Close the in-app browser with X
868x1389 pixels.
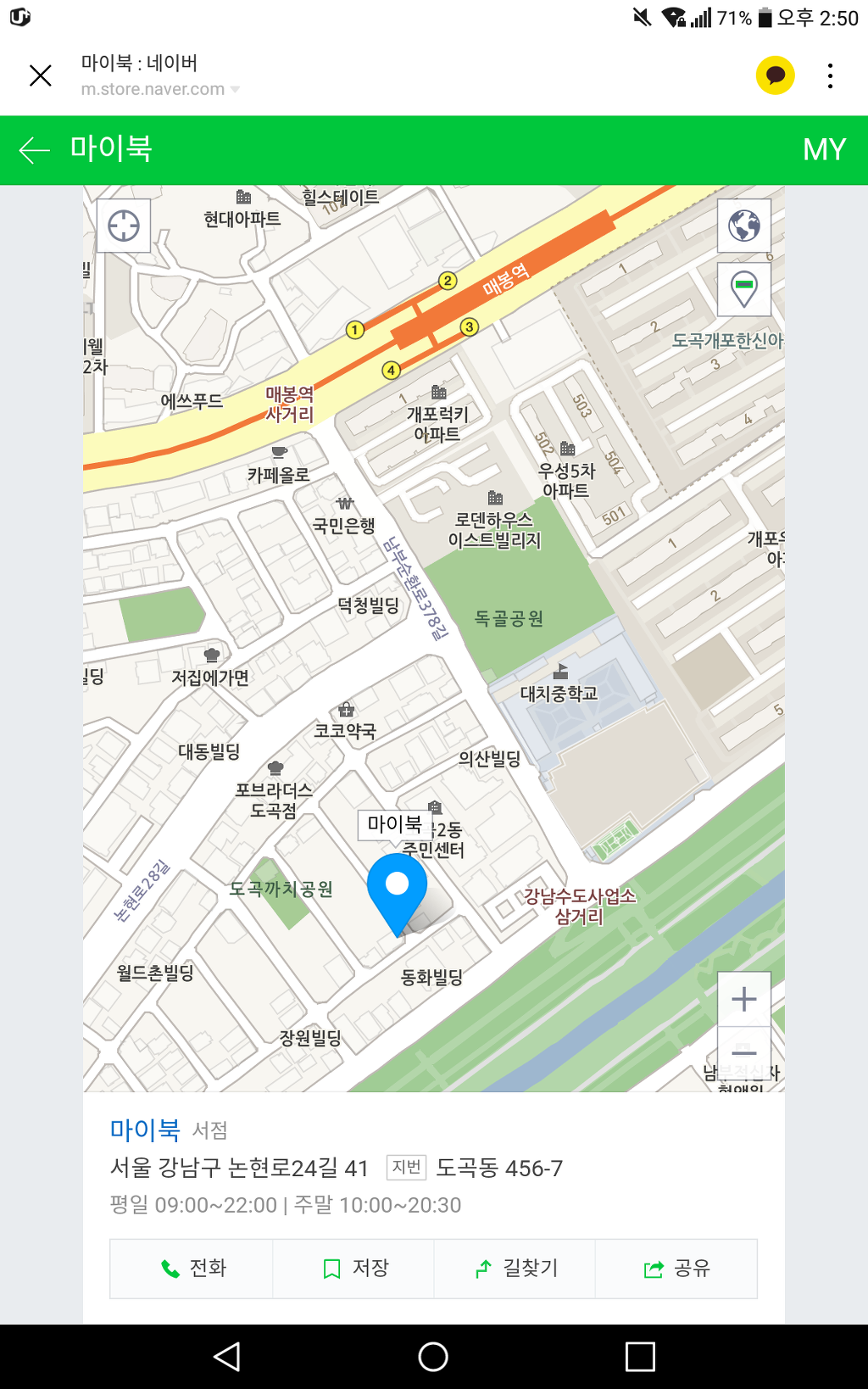coord(40,75)
